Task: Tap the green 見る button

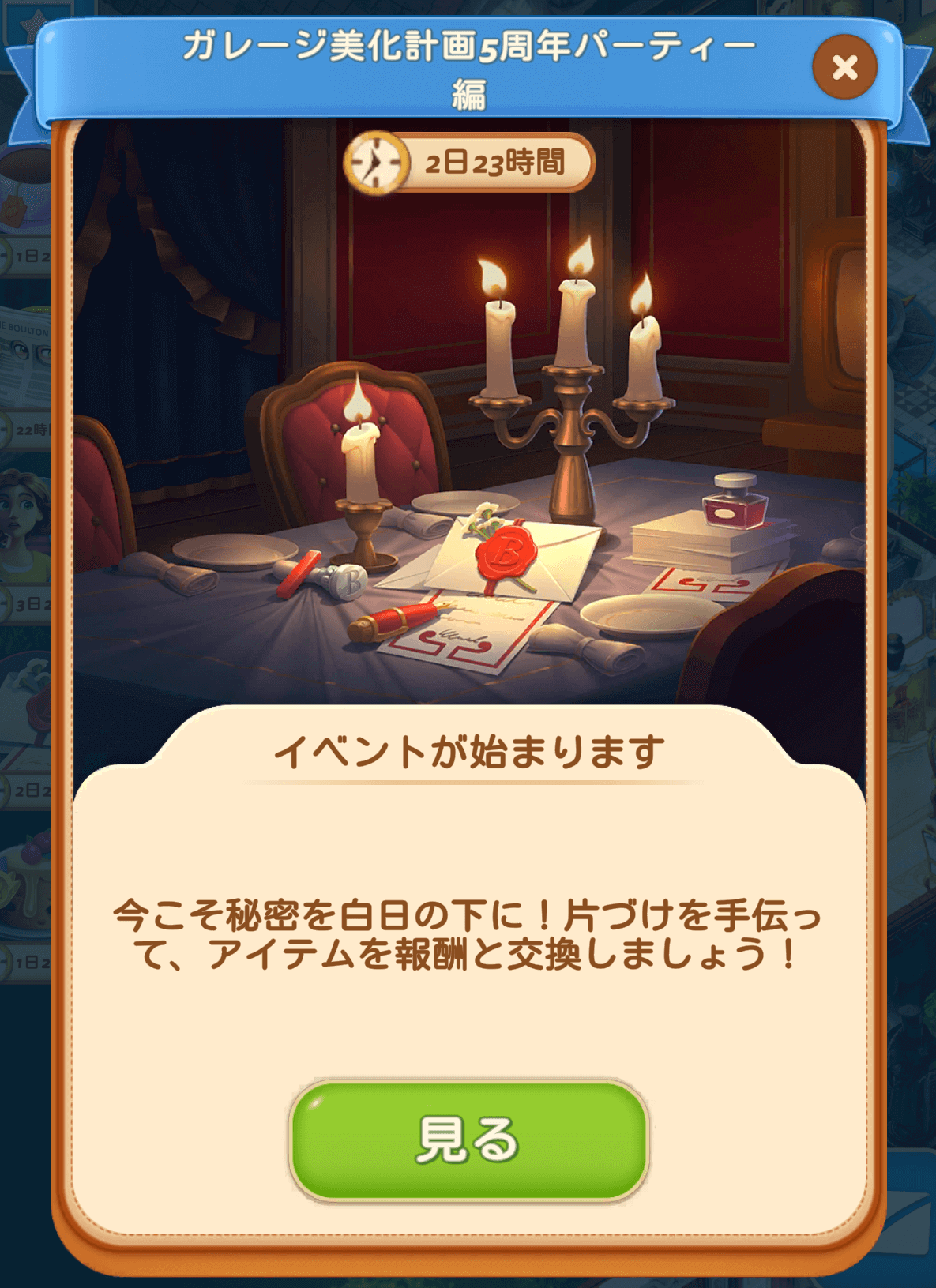Action: click(468, 1140)
